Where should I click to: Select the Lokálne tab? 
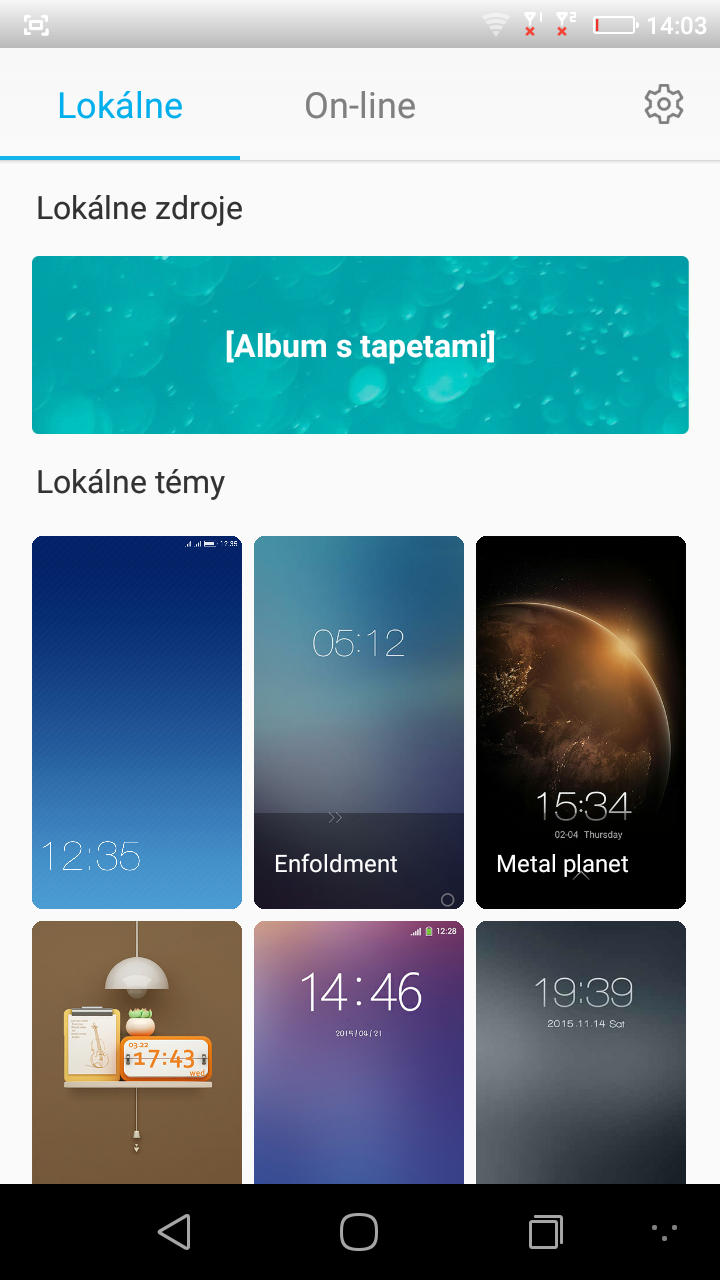[x=120, y=105]
